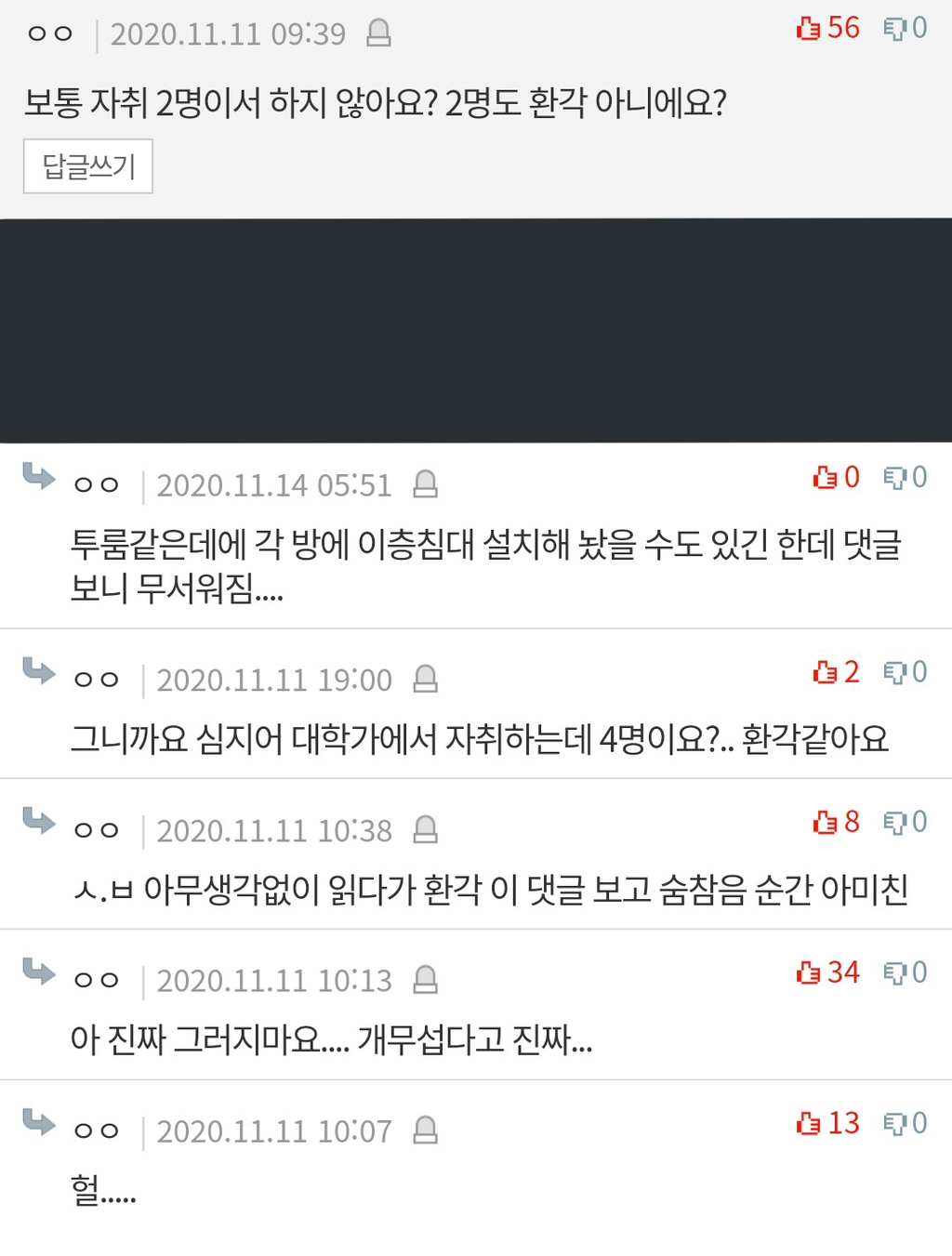Viewport: 952px width, 1256px height.
Task: Click the ㅇㅇ author name on the top comment
Action: pos(51,33)
